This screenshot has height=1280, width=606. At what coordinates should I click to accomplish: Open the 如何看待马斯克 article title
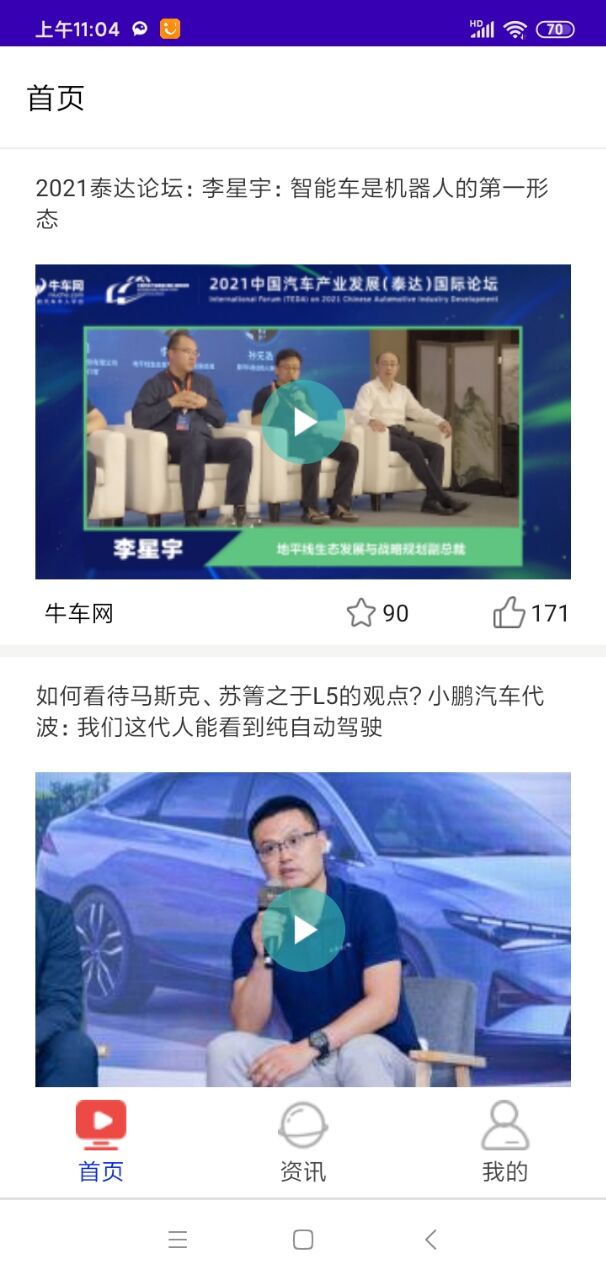[x=290, y=711]
